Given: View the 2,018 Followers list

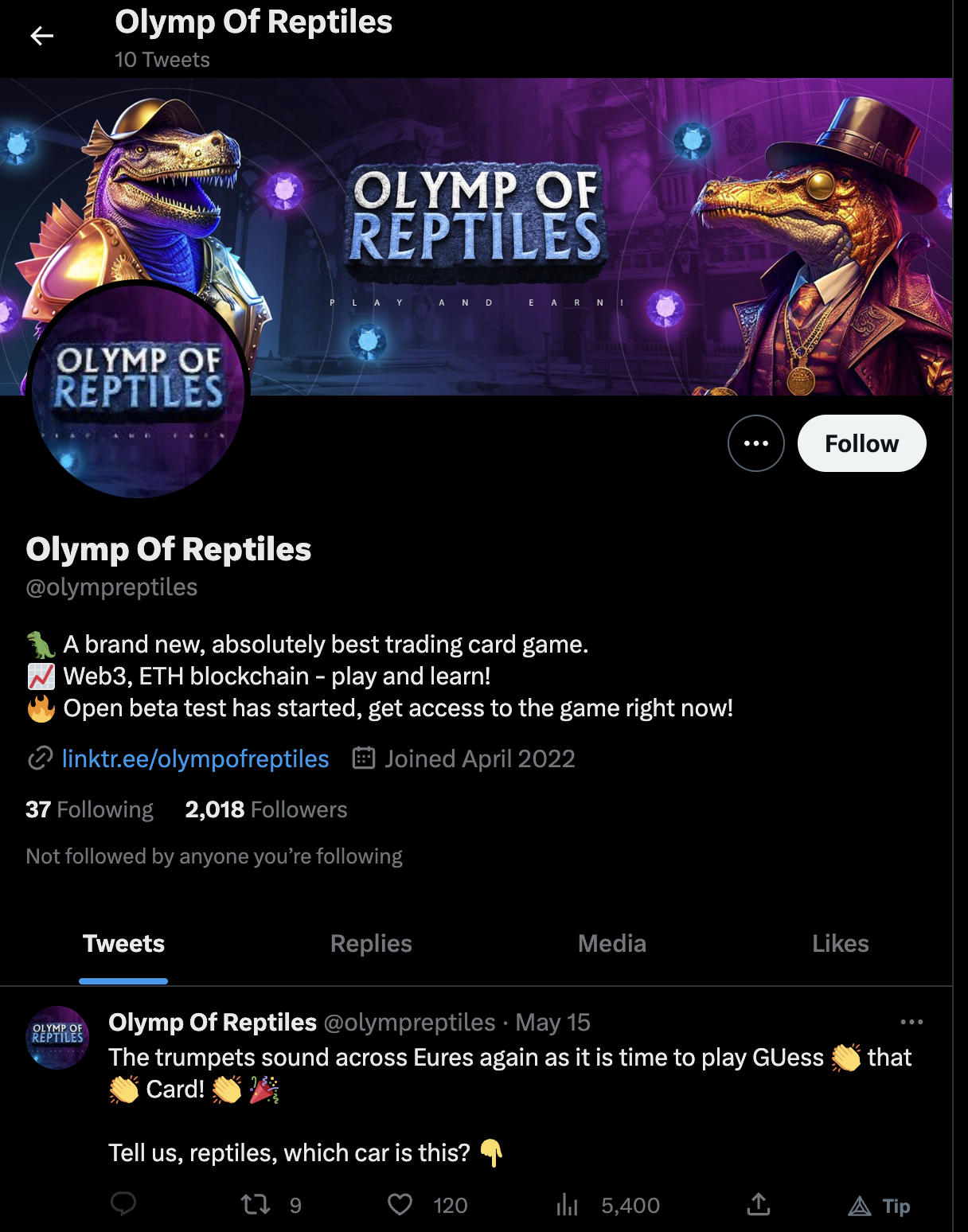Looking at the screenshot, I should click(266, 809).
